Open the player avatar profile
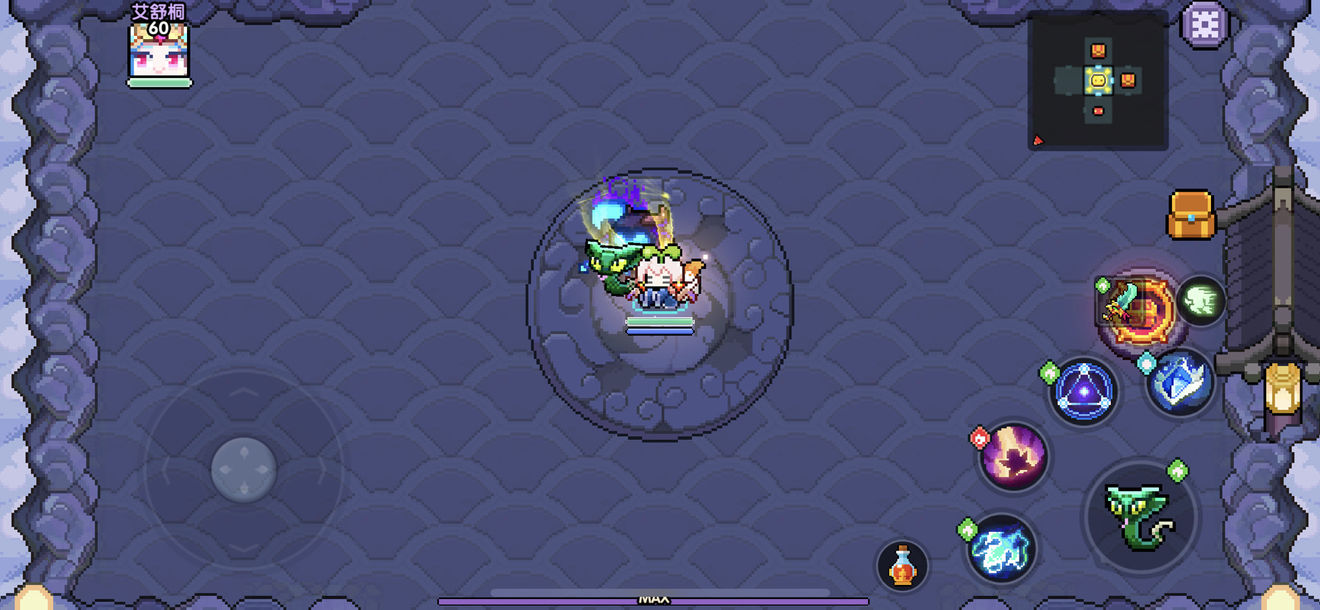Image resolution: width=1320 pixels, height=610 pixels. point(159,52)
